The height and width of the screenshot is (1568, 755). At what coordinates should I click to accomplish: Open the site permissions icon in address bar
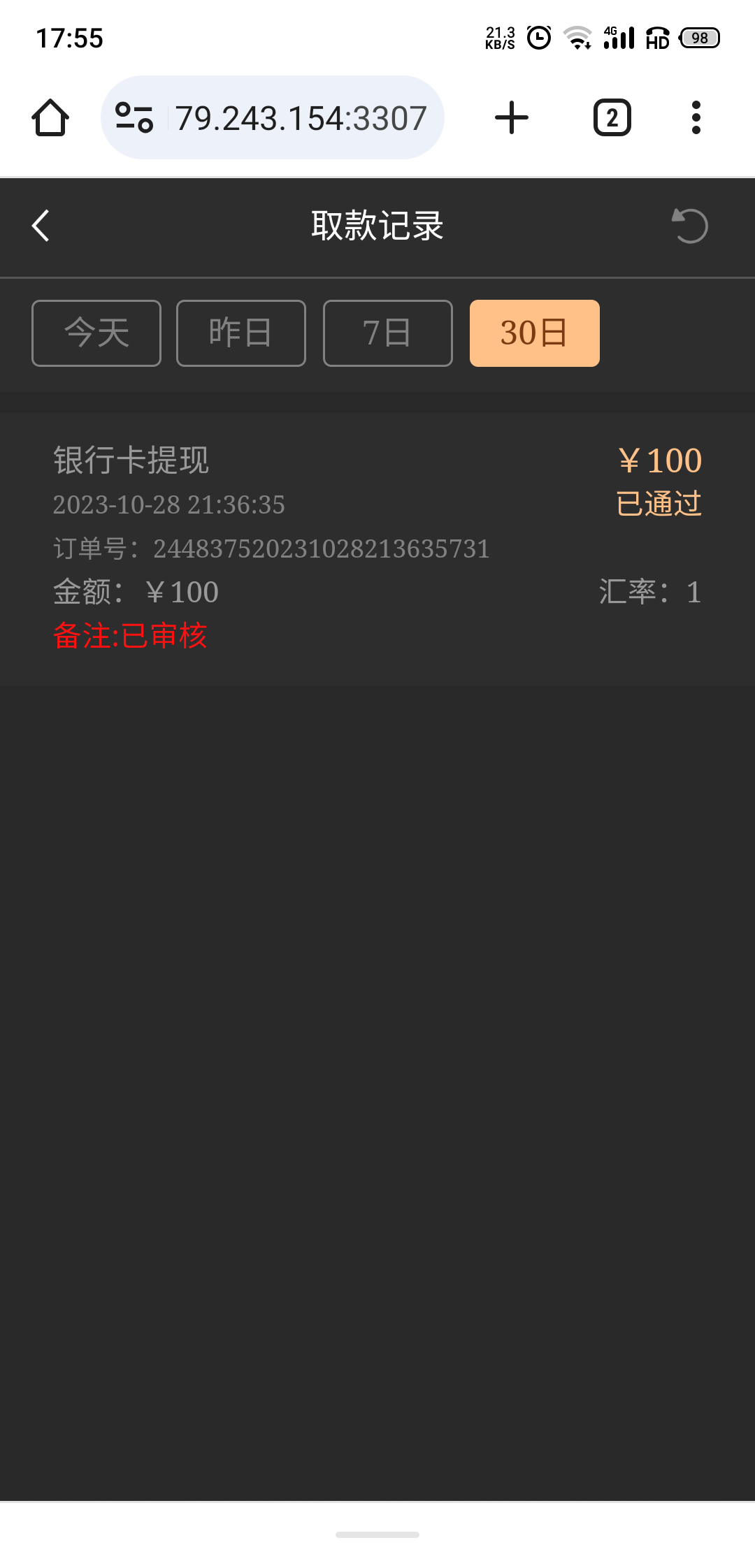(135, 117)
